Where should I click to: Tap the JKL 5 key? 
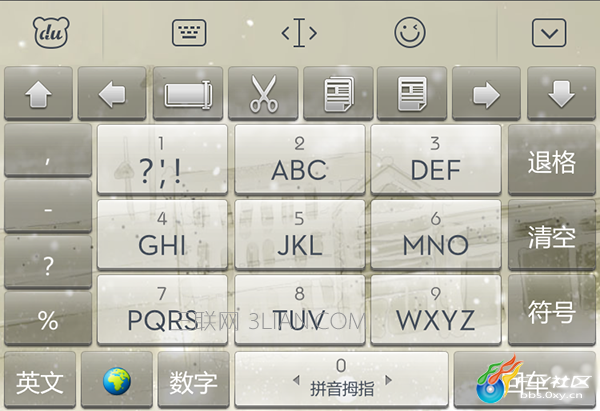pyautogui.click(x=299, y=236)
